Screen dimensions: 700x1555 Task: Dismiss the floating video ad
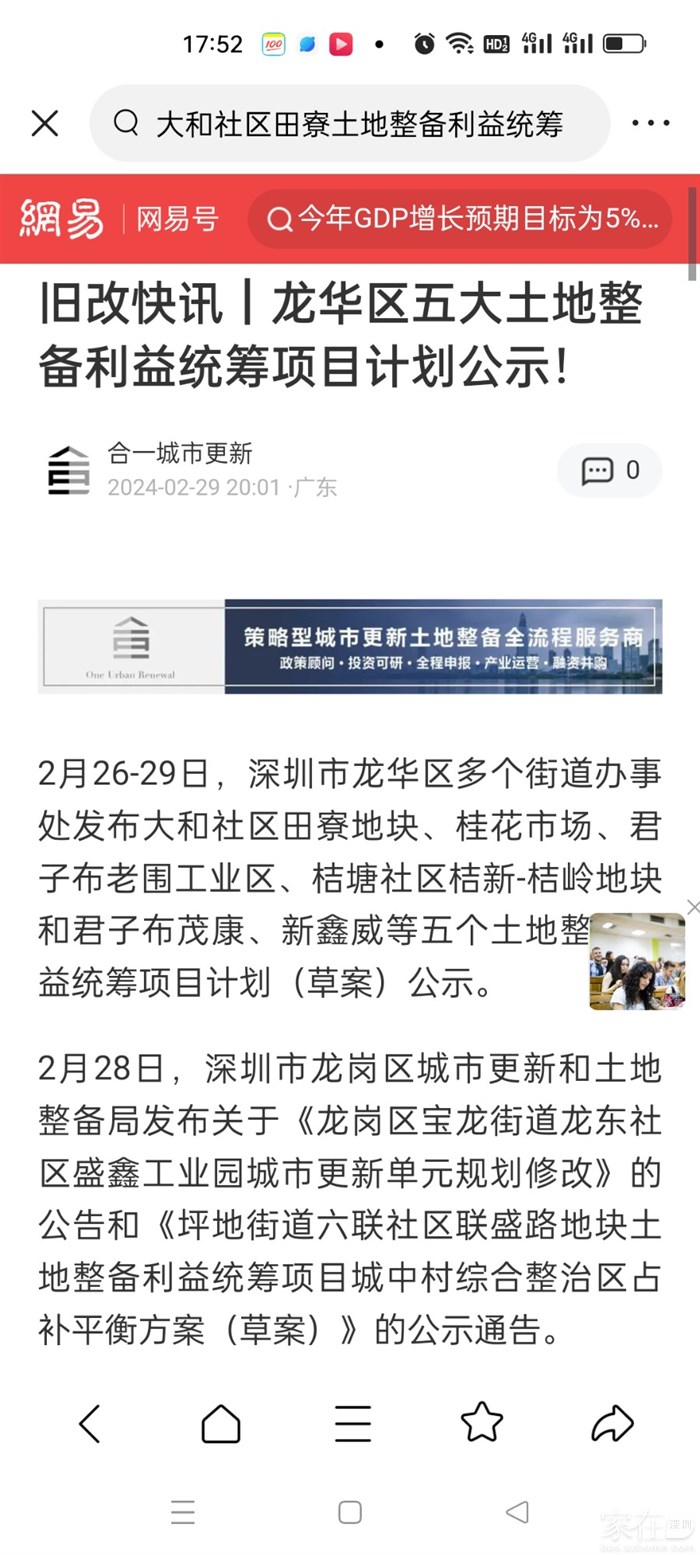click(693, 907)
